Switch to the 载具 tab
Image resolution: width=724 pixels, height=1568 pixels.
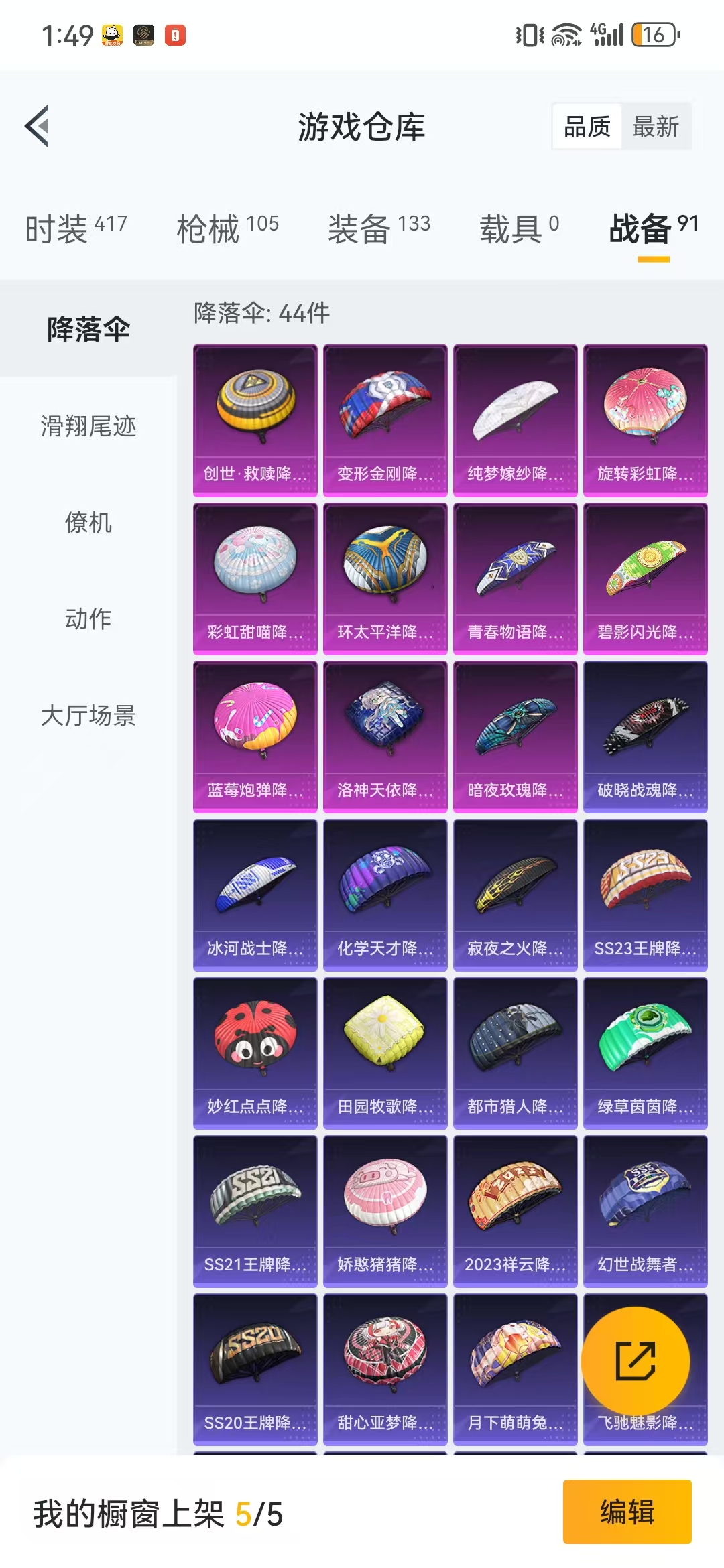(519, 229)
